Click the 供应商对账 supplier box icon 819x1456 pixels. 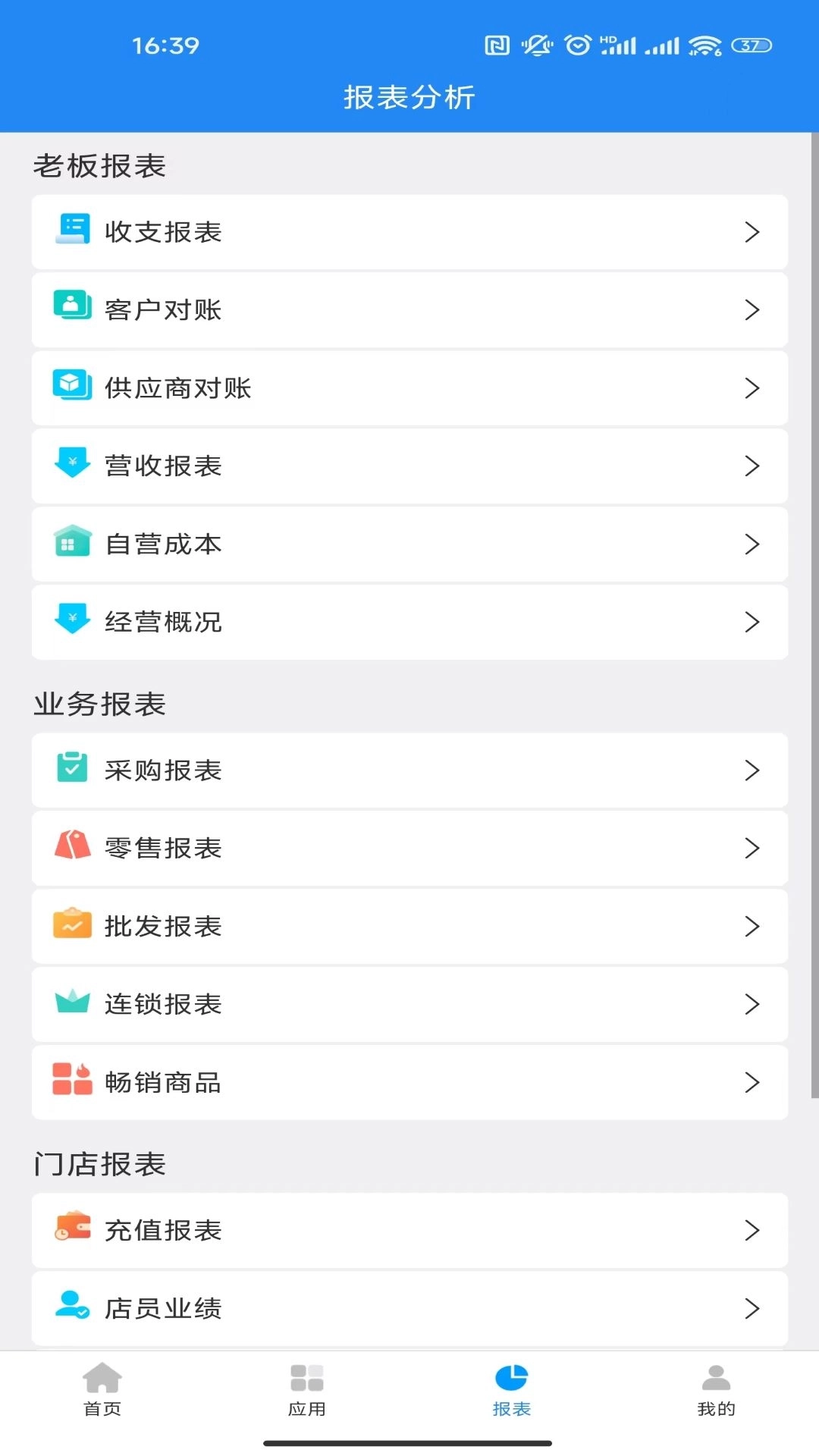coord(71,388)
